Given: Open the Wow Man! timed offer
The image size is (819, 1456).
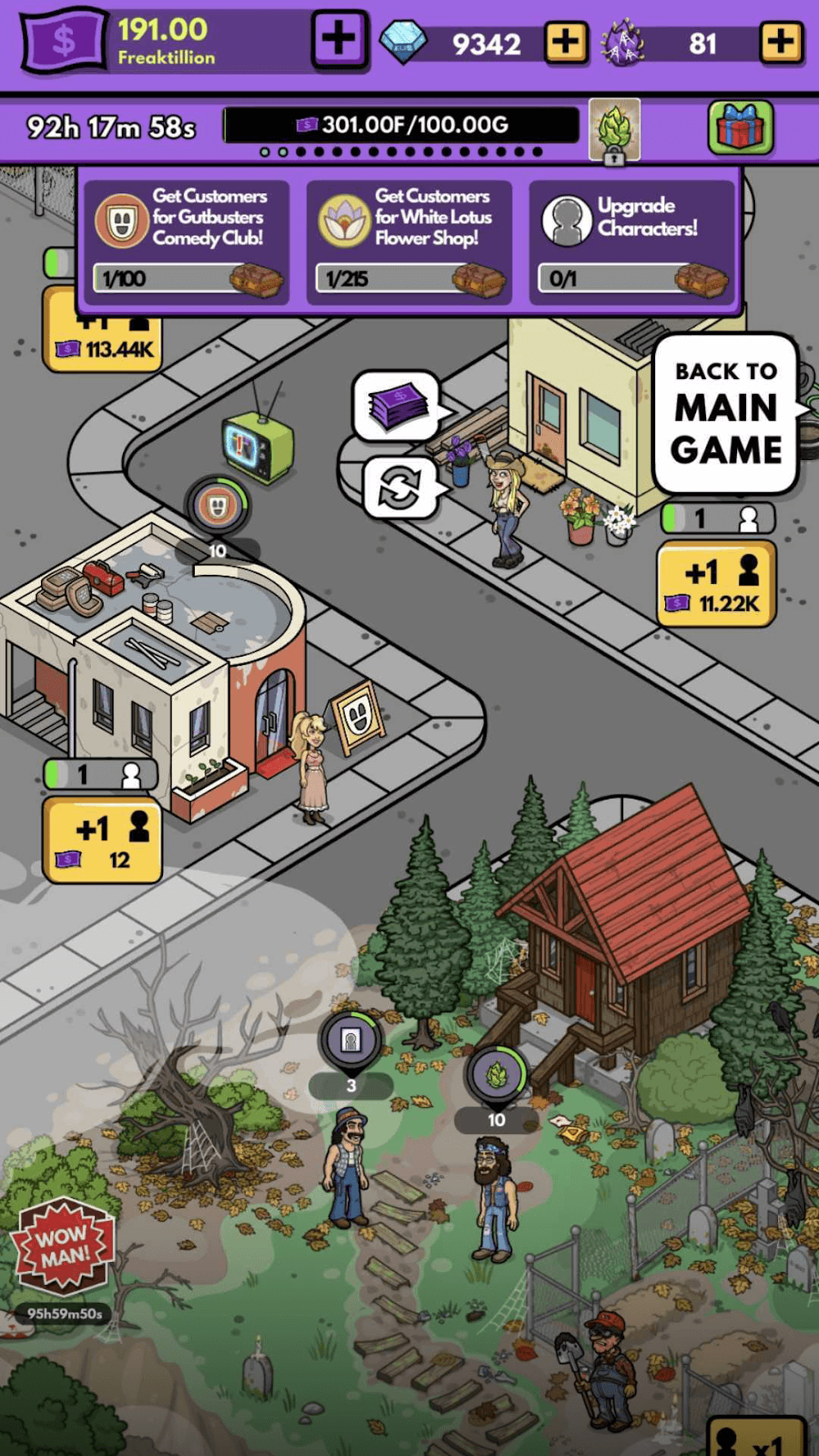Looking at the screenshot, I should point(61,1246).
